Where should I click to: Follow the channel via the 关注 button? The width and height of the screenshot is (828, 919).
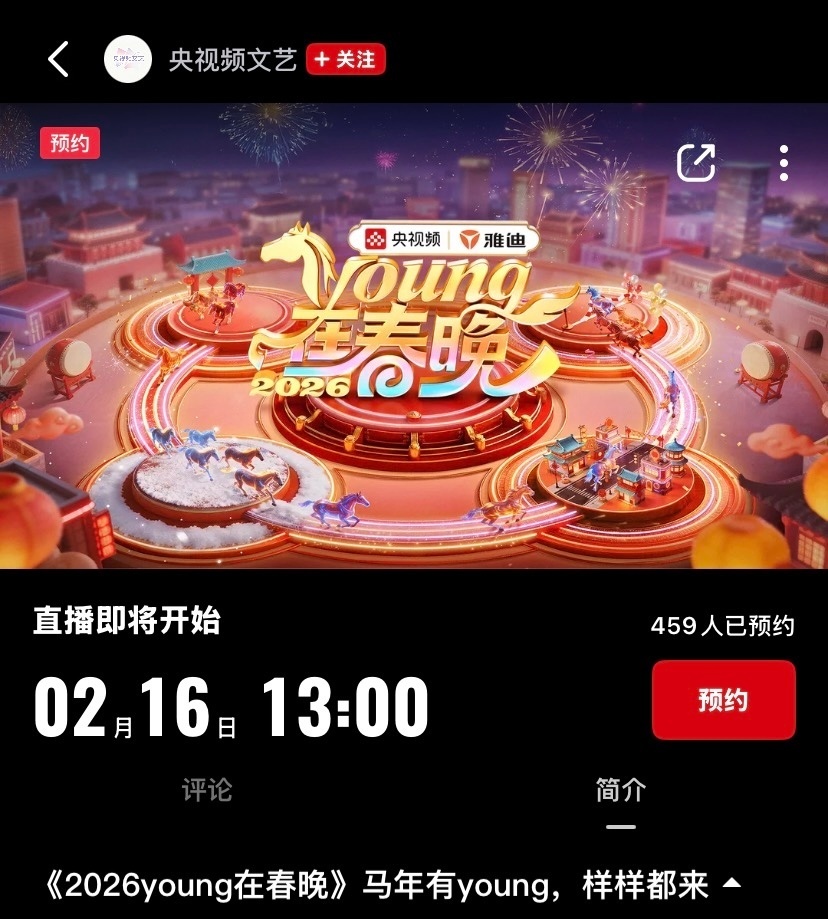pos(345,60)
